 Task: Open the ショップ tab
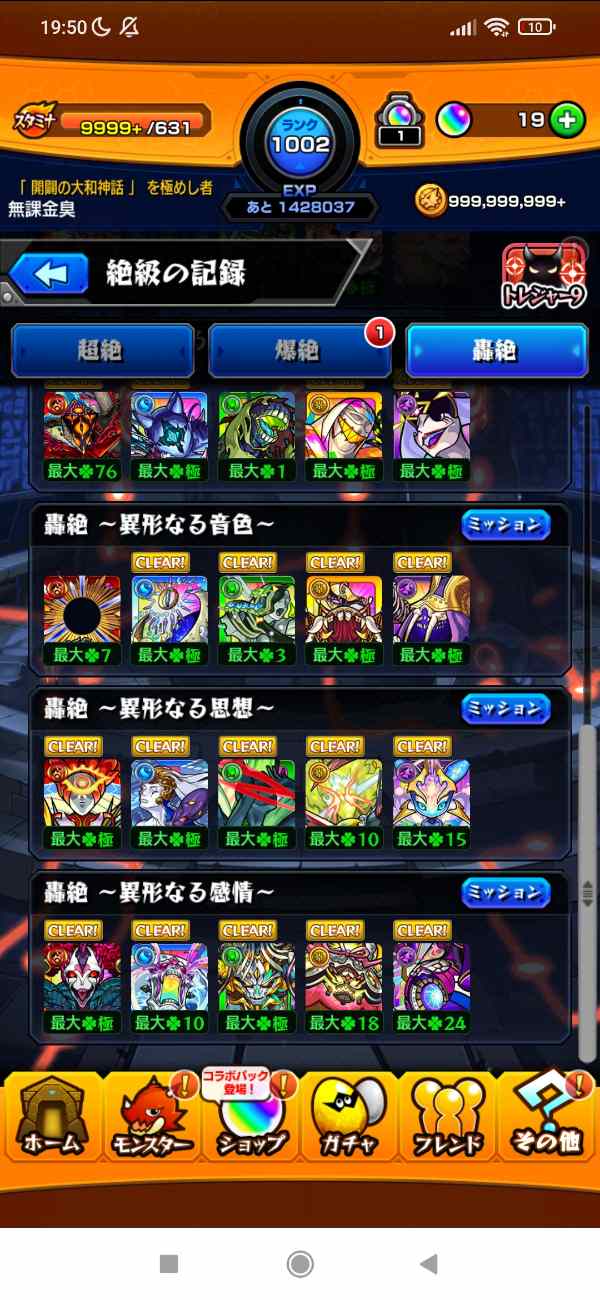[250, 1120]
